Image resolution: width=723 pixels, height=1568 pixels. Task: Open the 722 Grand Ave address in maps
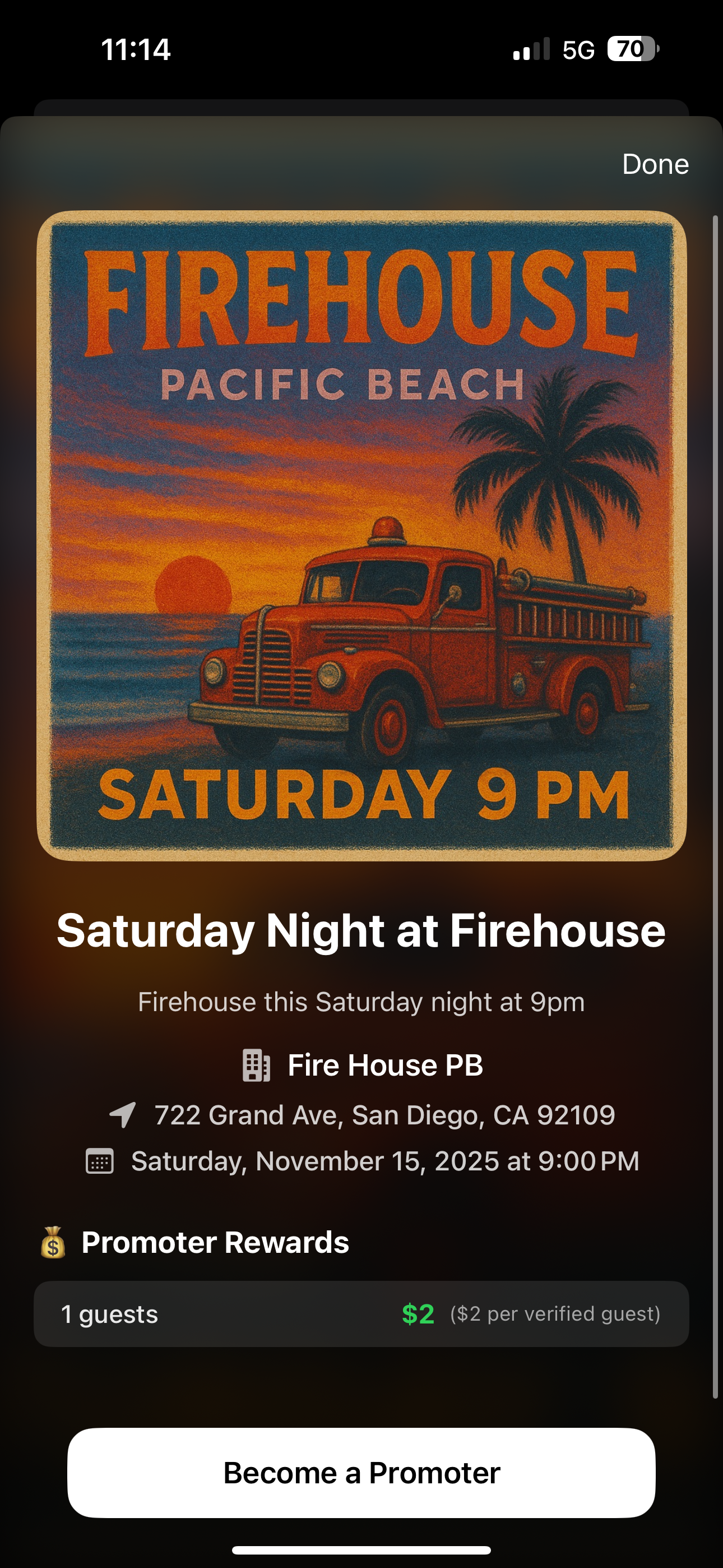pos(383,1115)
